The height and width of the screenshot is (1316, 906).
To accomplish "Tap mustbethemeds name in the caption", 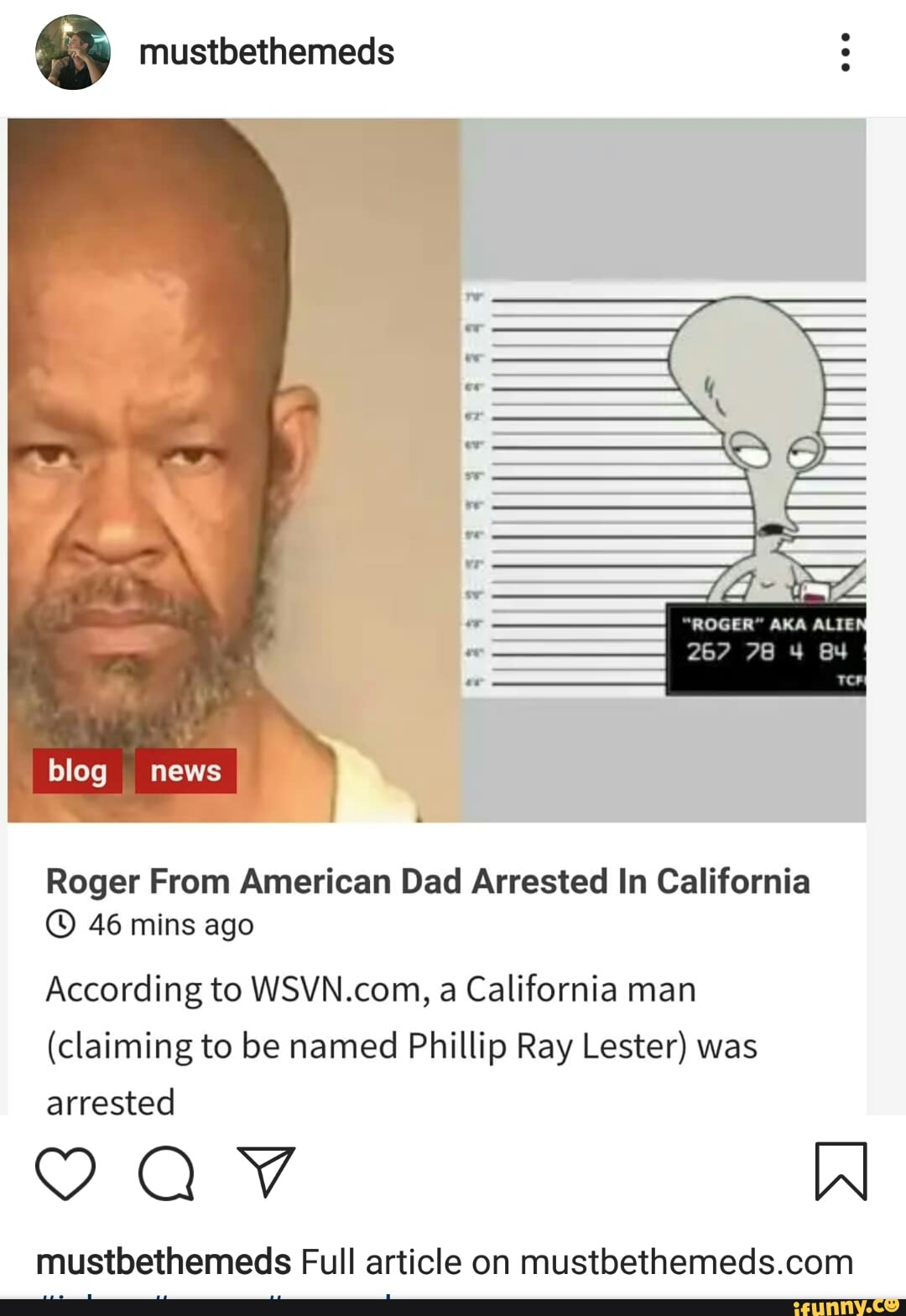I will click(x=164, y=1261).
